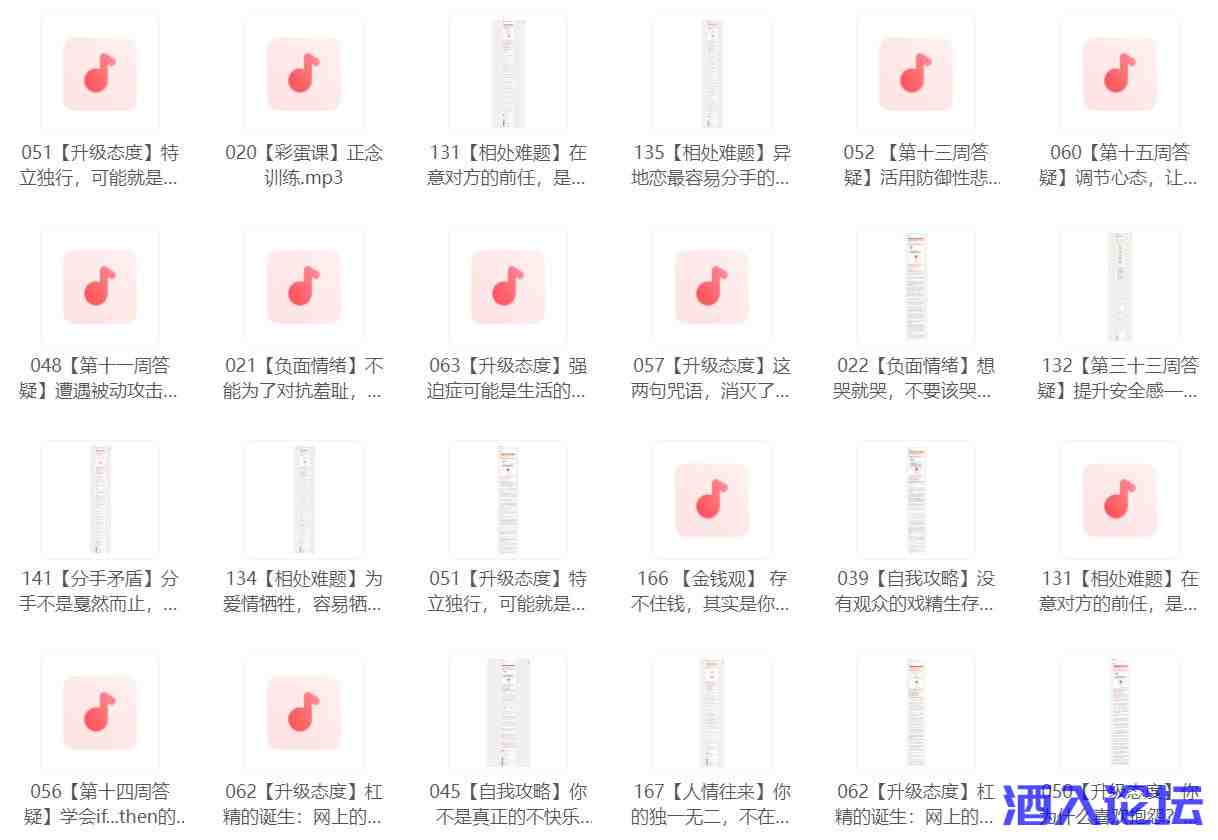The height and width of the screenshot is (840, 1218).
Task: Open document 134【相处难题】为爱情牺牲
Action: point(303,499)
